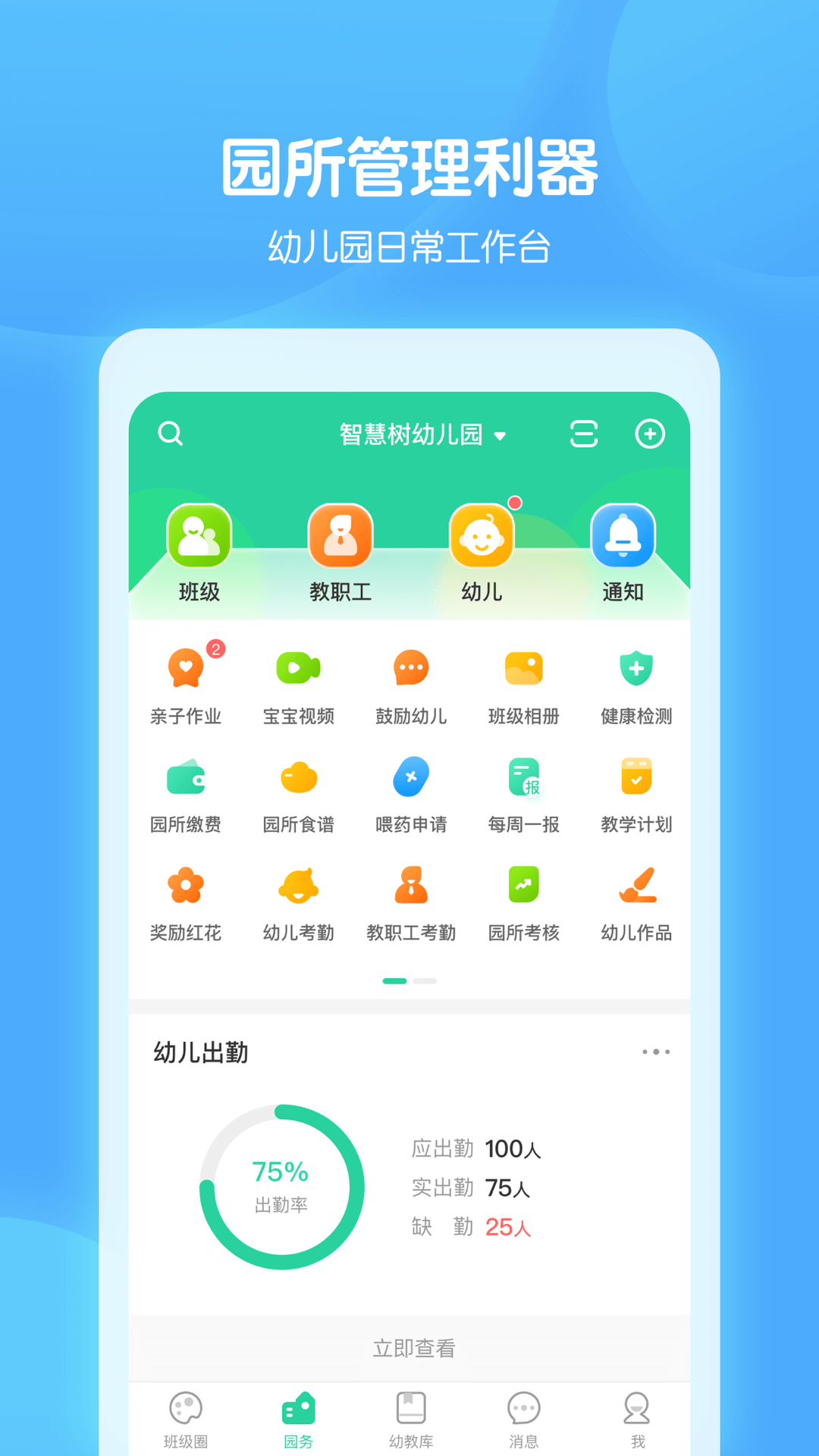This screenshot has width=819, height=1456.
Task: Tap the plus button to add new content
Action: tap(649, 434)
